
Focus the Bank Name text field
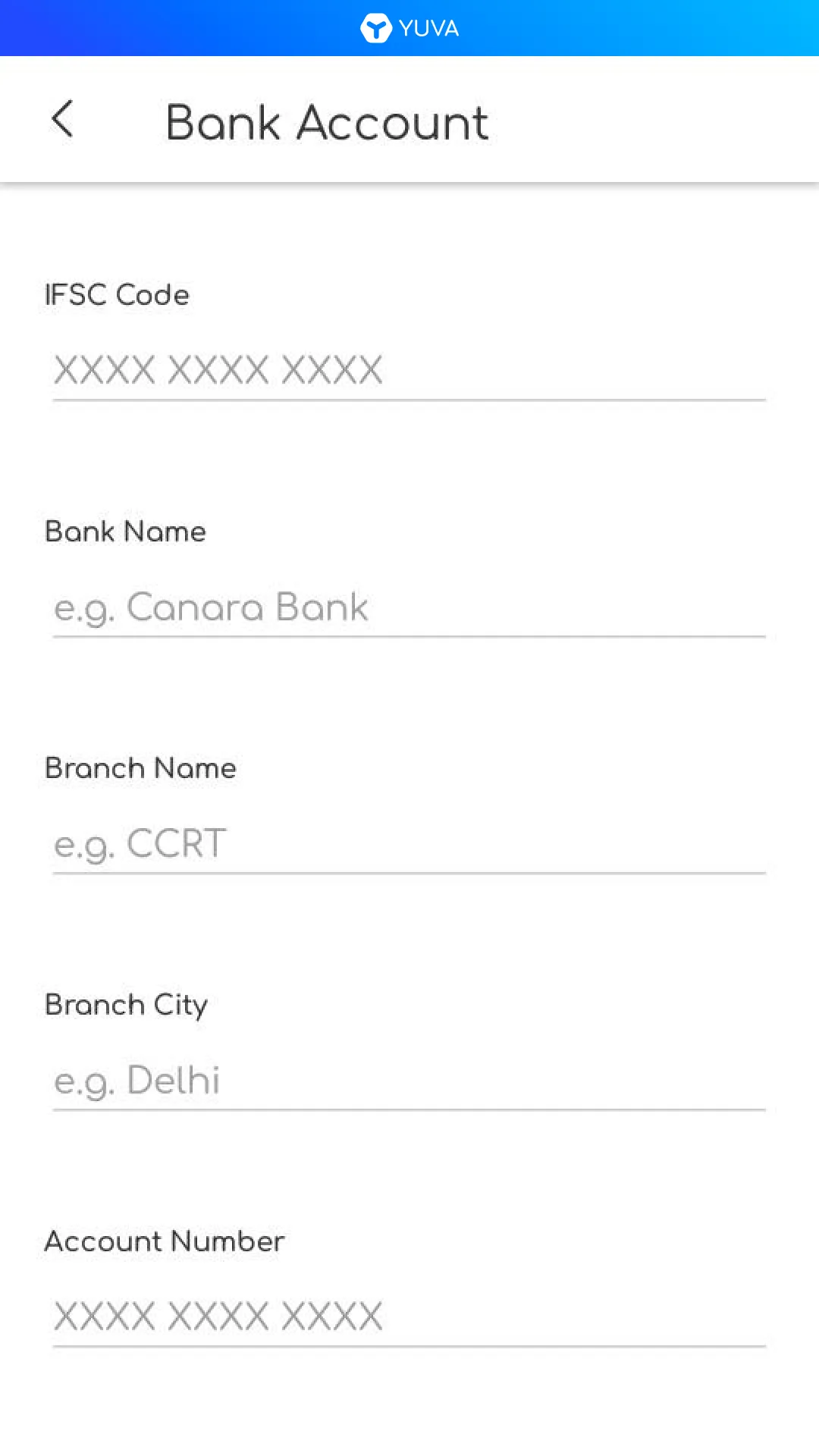click(409, 607)
